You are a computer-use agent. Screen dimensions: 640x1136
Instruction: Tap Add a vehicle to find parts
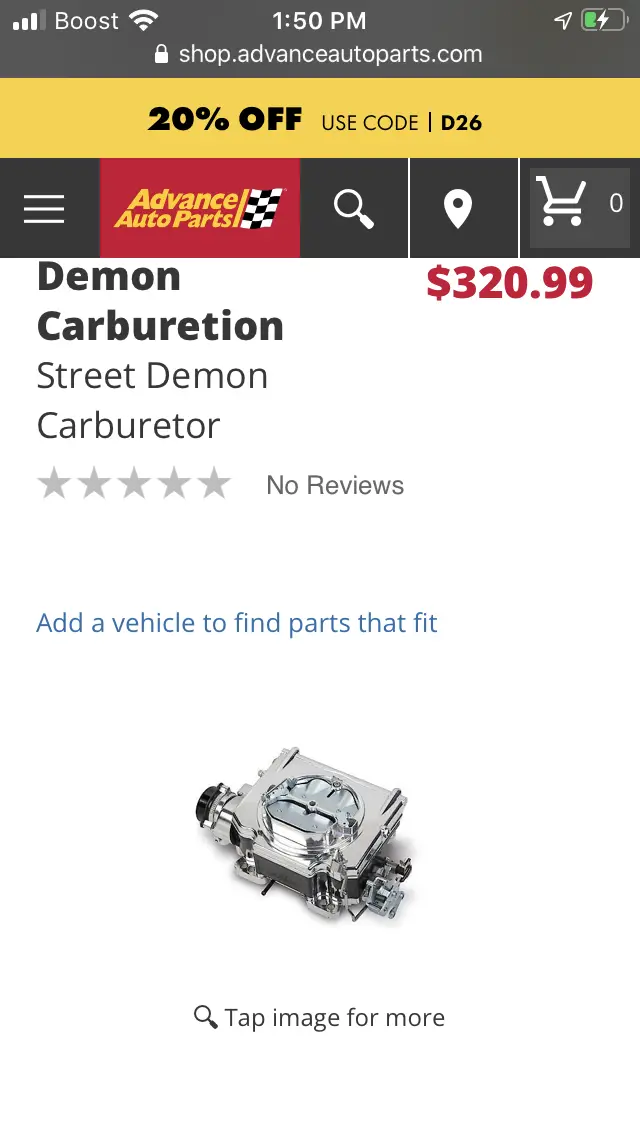pos(237,623)
